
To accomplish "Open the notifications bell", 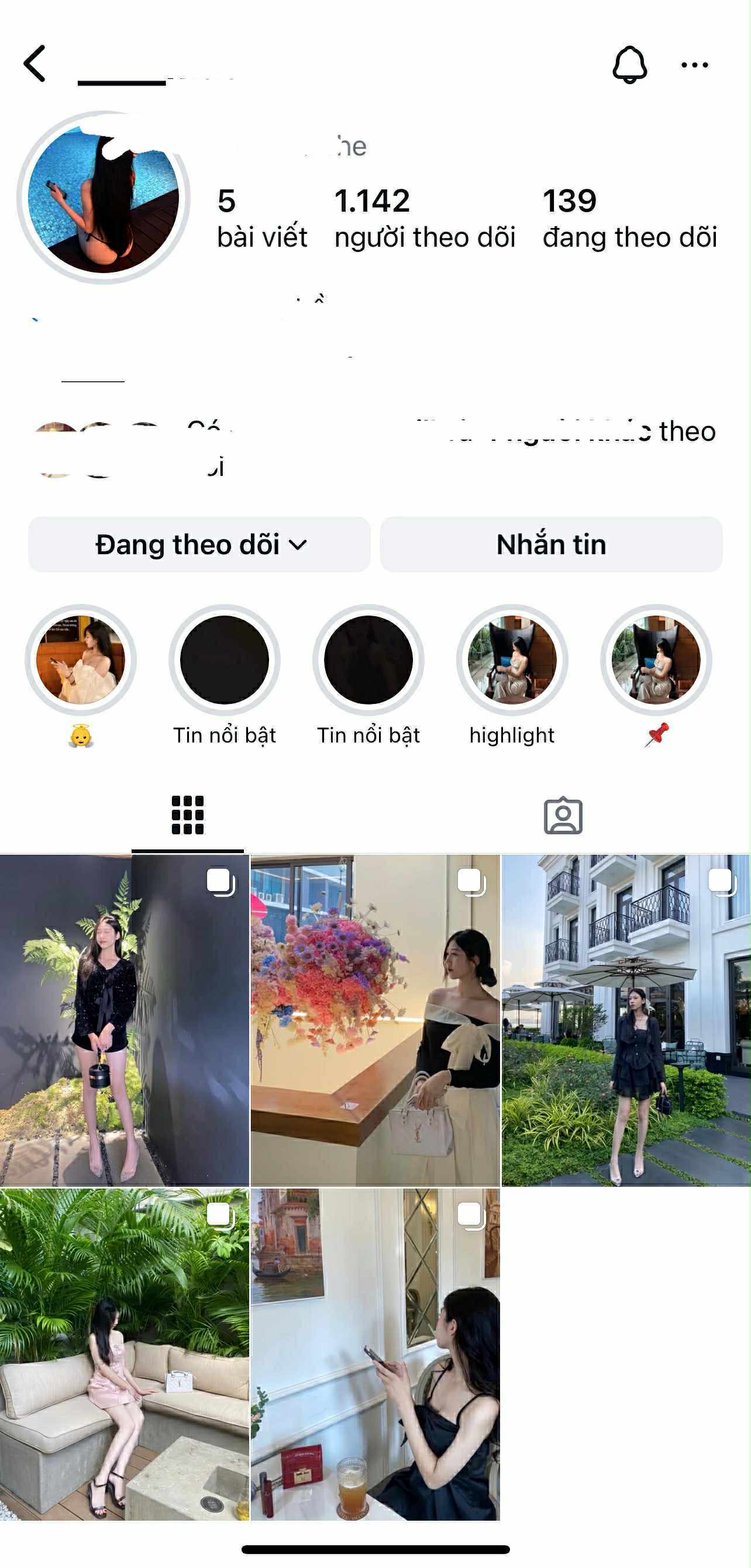I will pyautogui.click(x=629, y=64).
